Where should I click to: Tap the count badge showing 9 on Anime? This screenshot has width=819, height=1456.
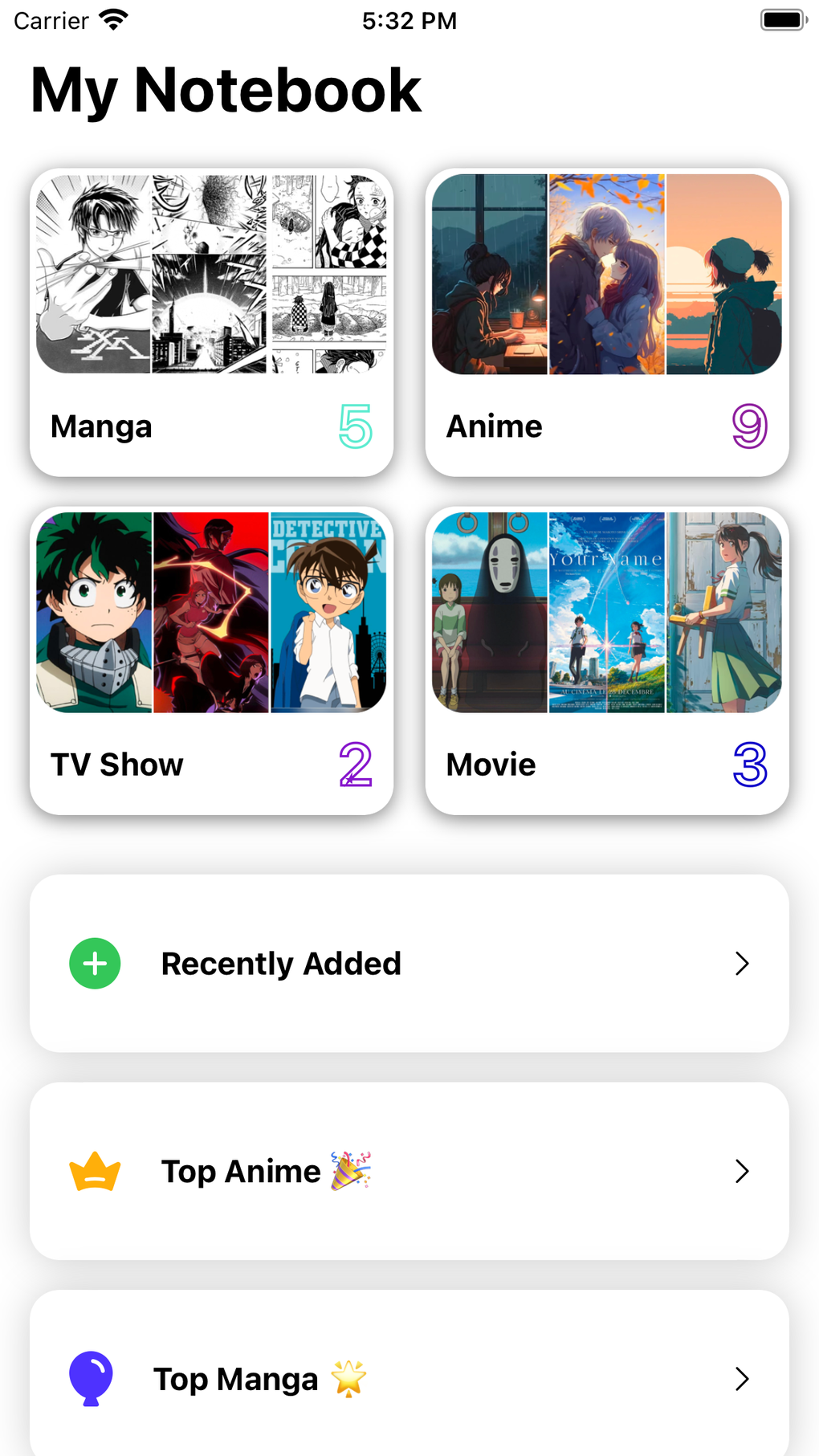[750, 426]
